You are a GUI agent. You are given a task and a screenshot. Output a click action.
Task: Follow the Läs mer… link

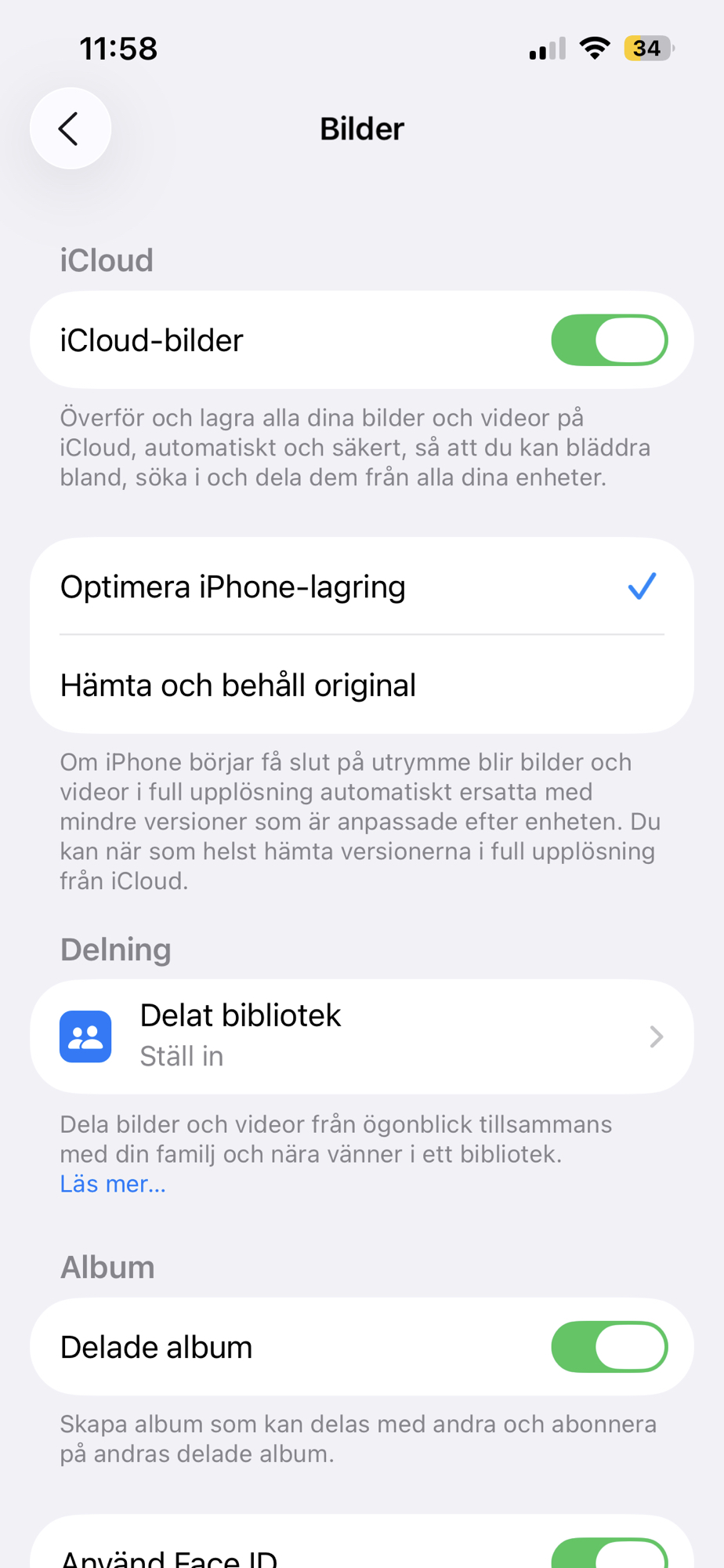click(113, 1184)
